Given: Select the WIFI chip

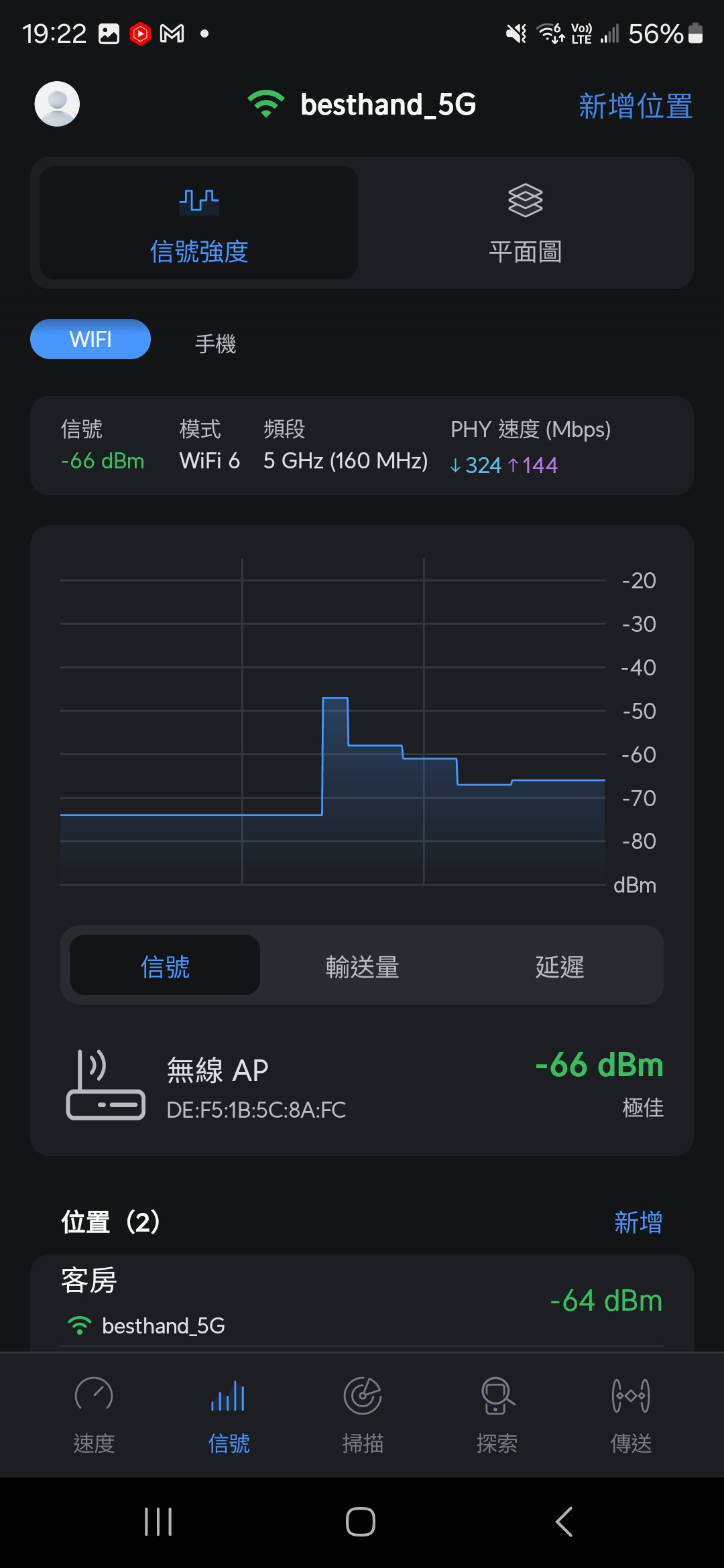Looking at the screenshot, I should pos(90,339).
